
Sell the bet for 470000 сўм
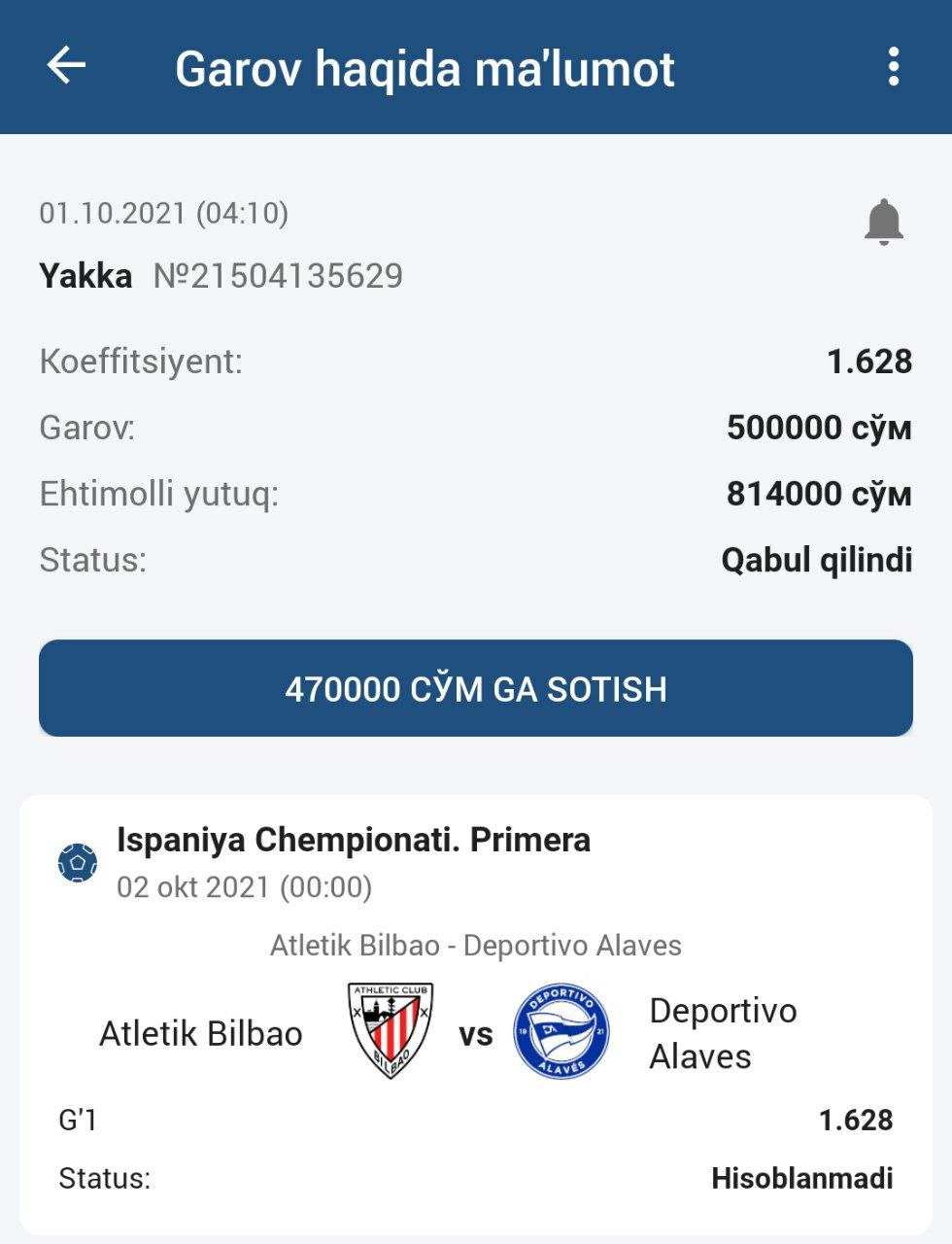click(476, 688)
